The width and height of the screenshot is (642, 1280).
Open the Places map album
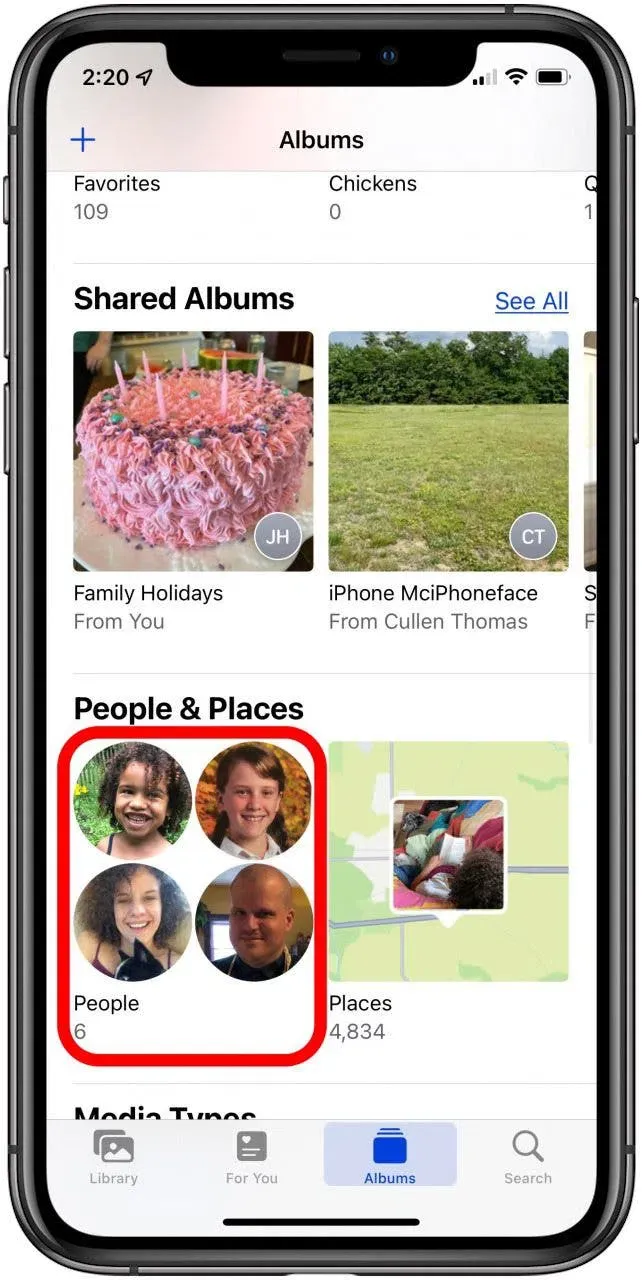tap(448, 862)
